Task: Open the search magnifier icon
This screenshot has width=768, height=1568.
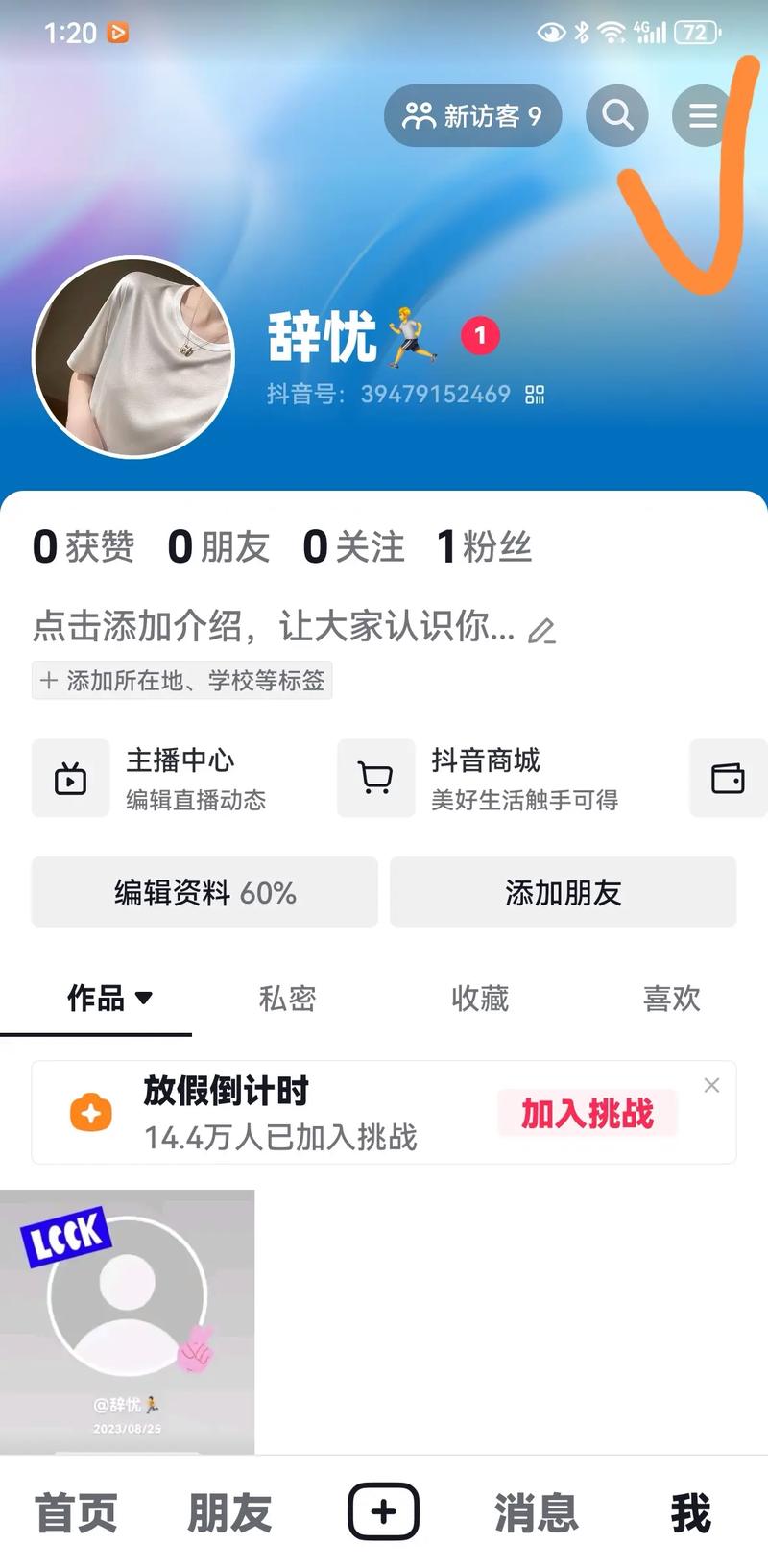Action: (x=617, y=116)
